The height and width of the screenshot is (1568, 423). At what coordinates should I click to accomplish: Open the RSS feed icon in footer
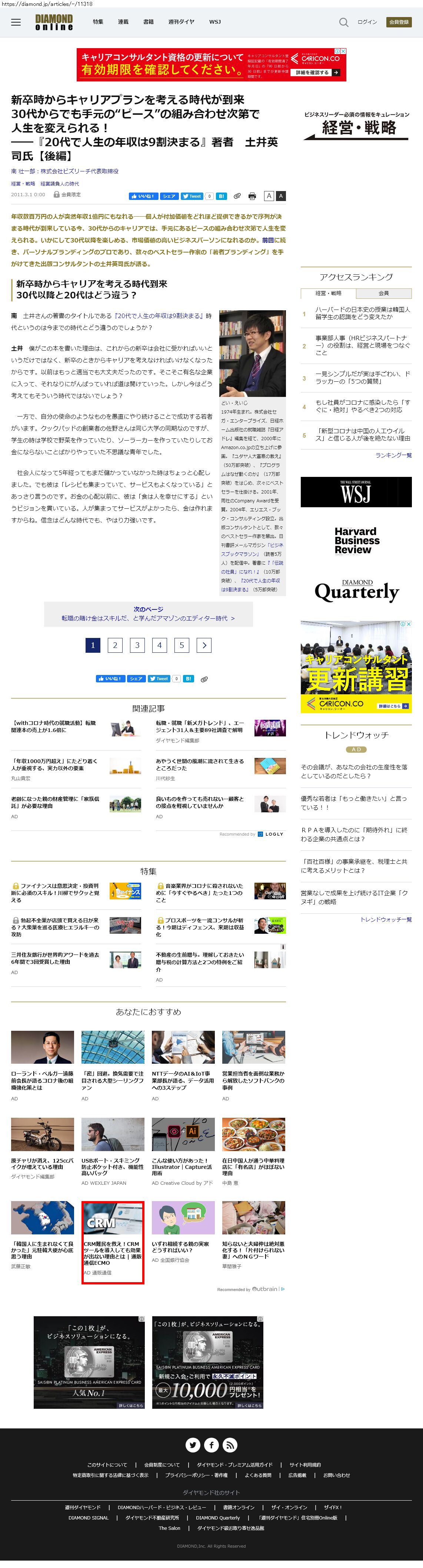(x=229, y=1445)
